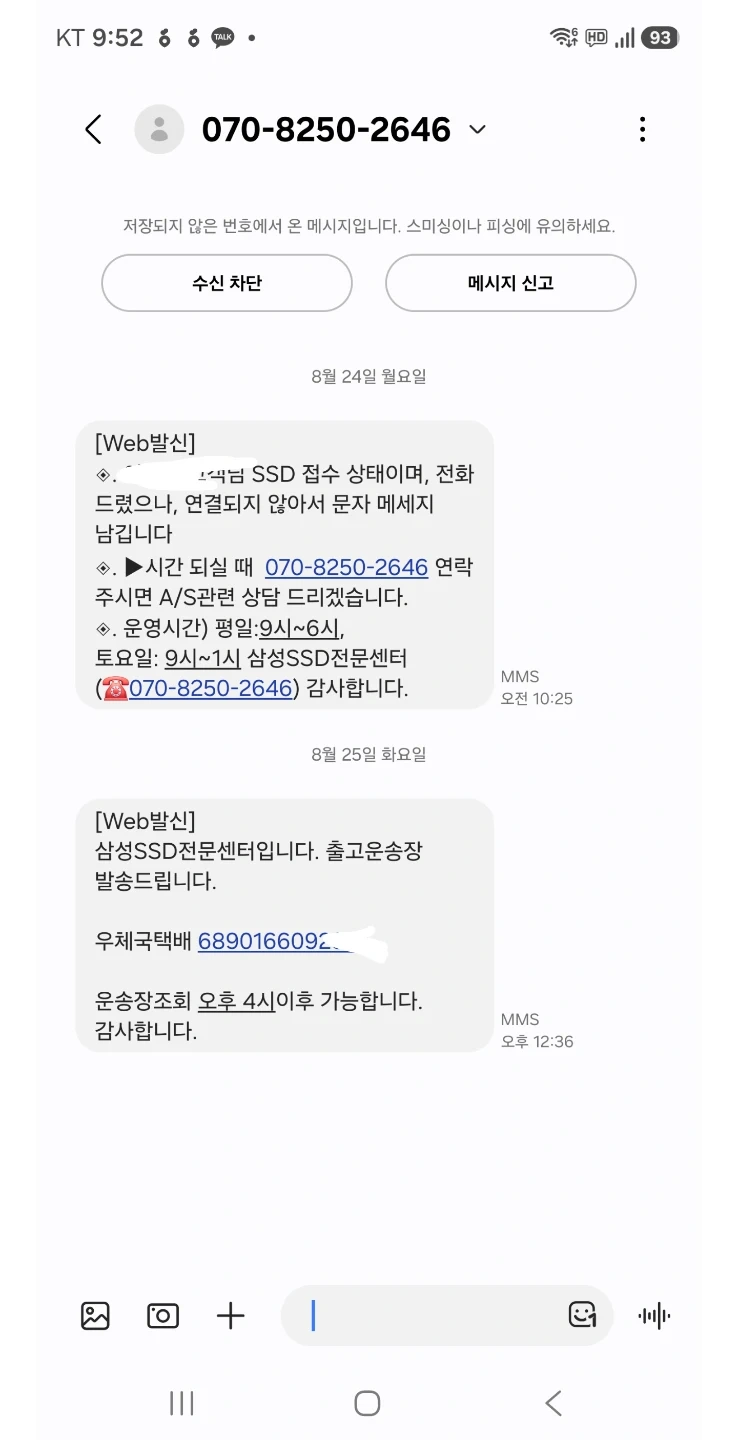
Task: Open the 우체국택배 tracking number link
Action: tap(277, 941)
